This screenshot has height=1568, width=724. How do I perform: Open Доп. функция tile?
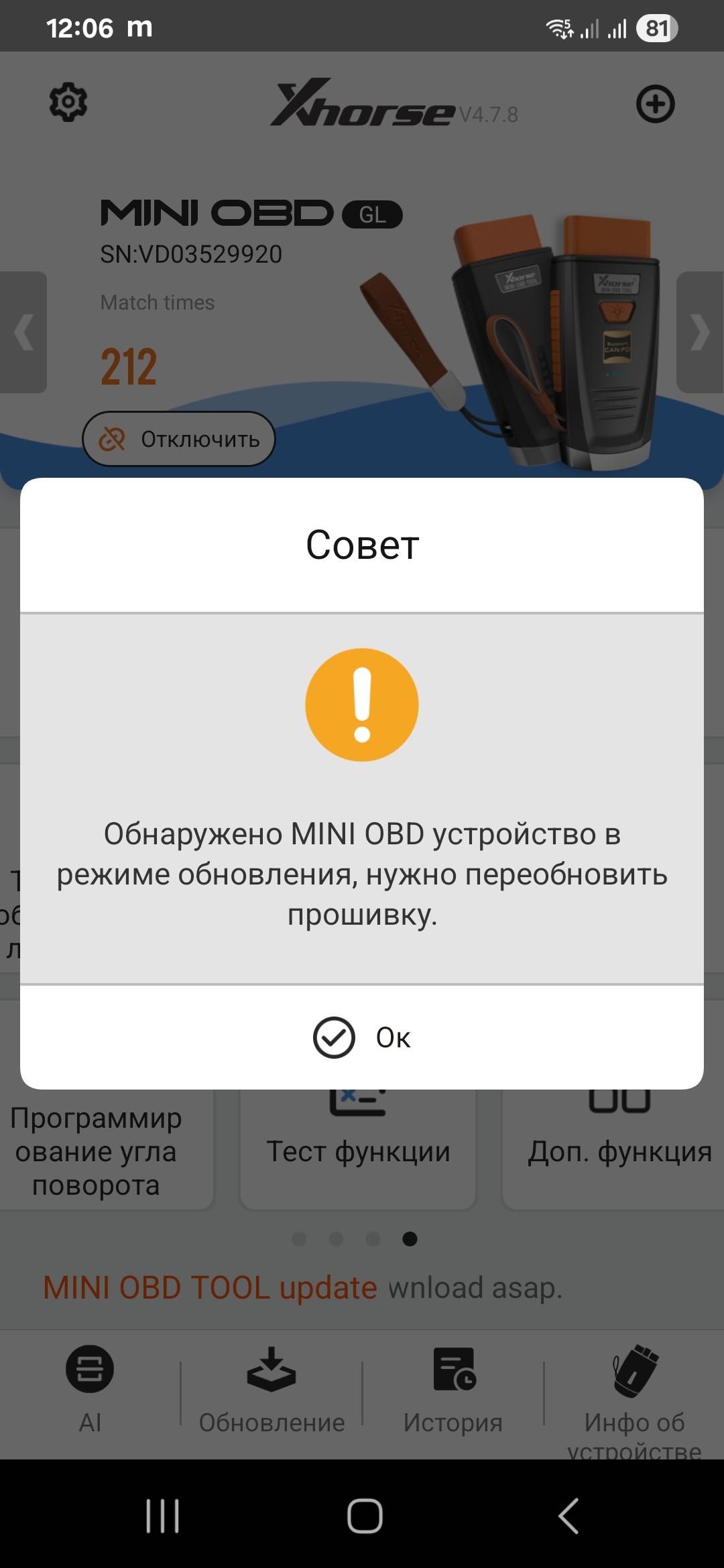[619, 1149]
